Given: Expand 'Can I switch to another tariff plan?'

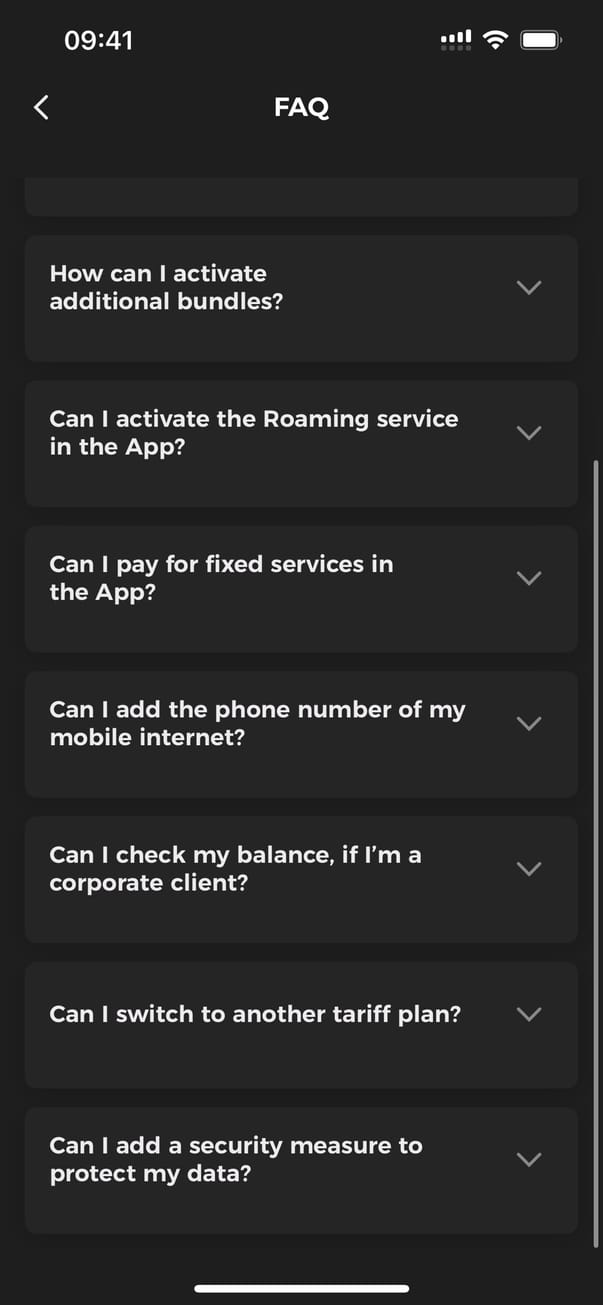Looking at the screenshot, I should [528, 1014].
